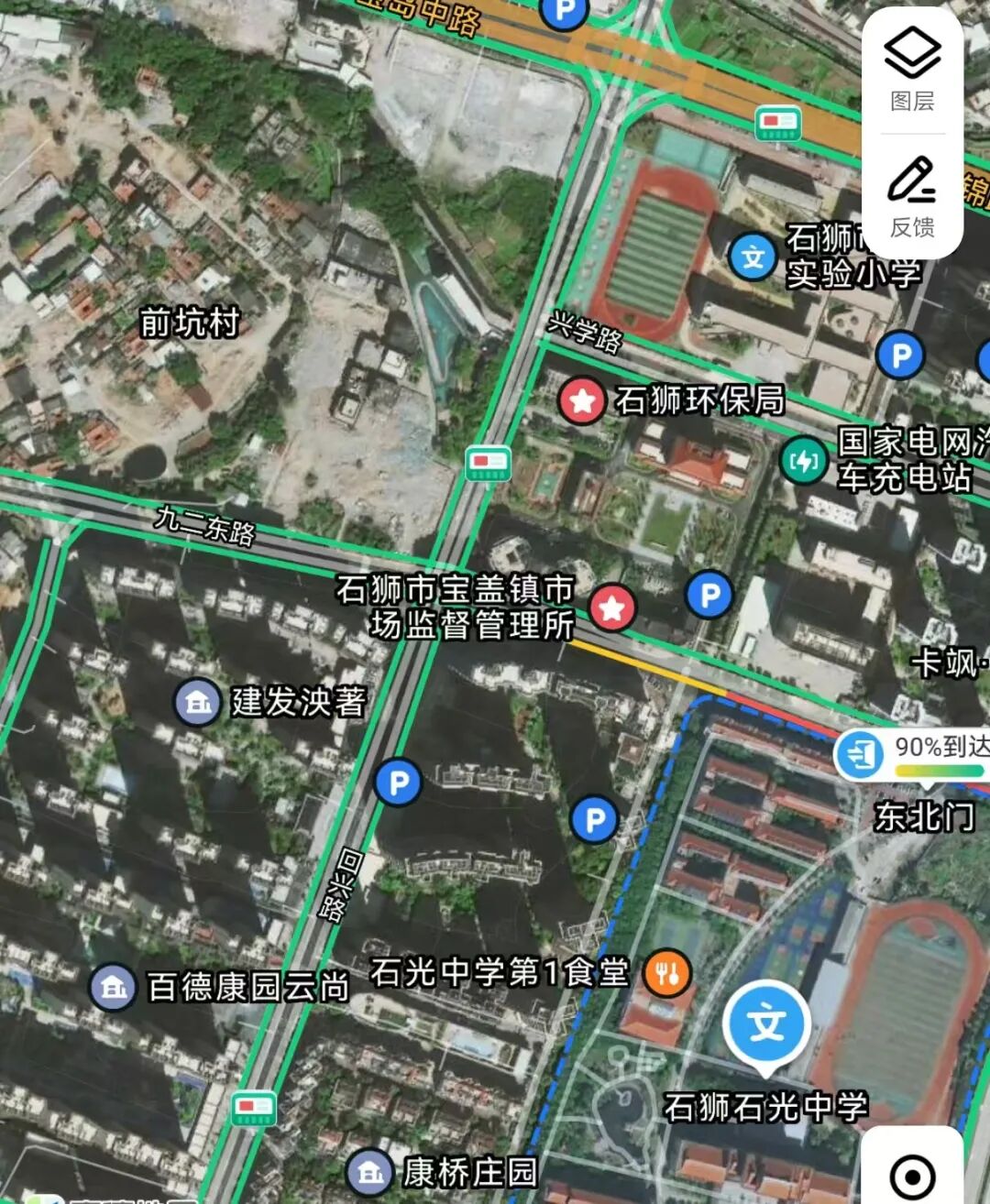The width and height of the screenshot is (990, 1204).
Task: Tap parking marker beside 市场监督管理所
Action: tap(709, 596)
